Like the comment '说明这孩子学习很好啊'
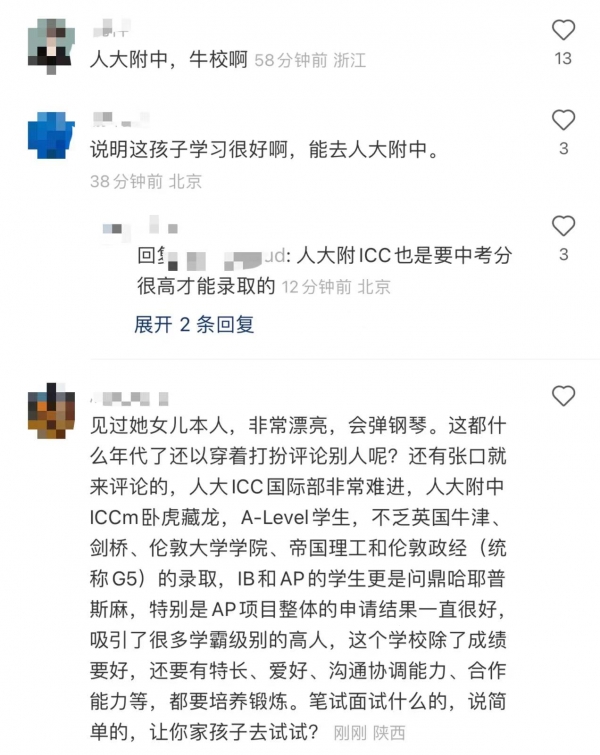Image resolution: width=600 pixels, height=755 pixels. [x=563, y=121]
